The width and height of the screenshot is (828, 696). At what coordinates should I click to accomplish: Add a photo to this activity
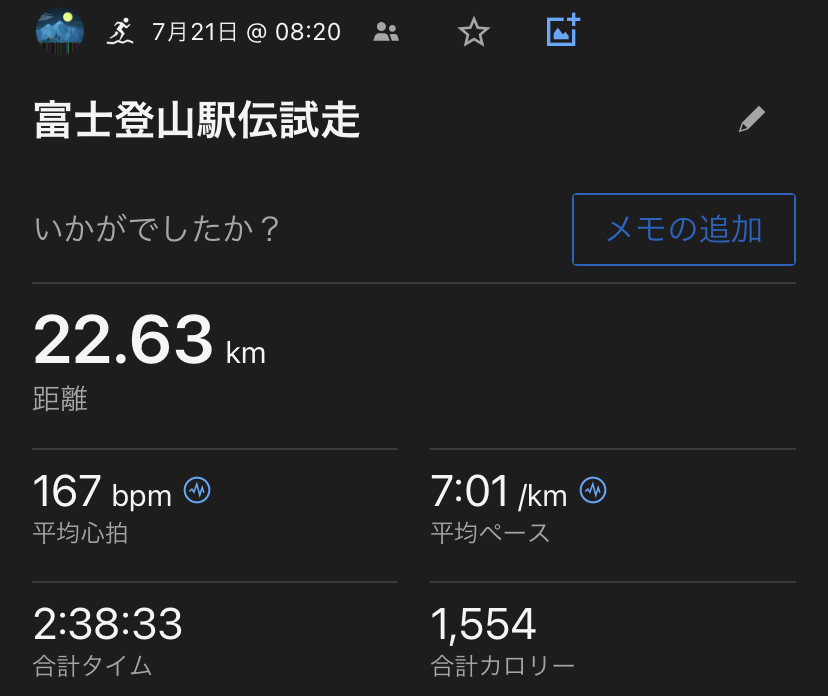pos(564,32)
